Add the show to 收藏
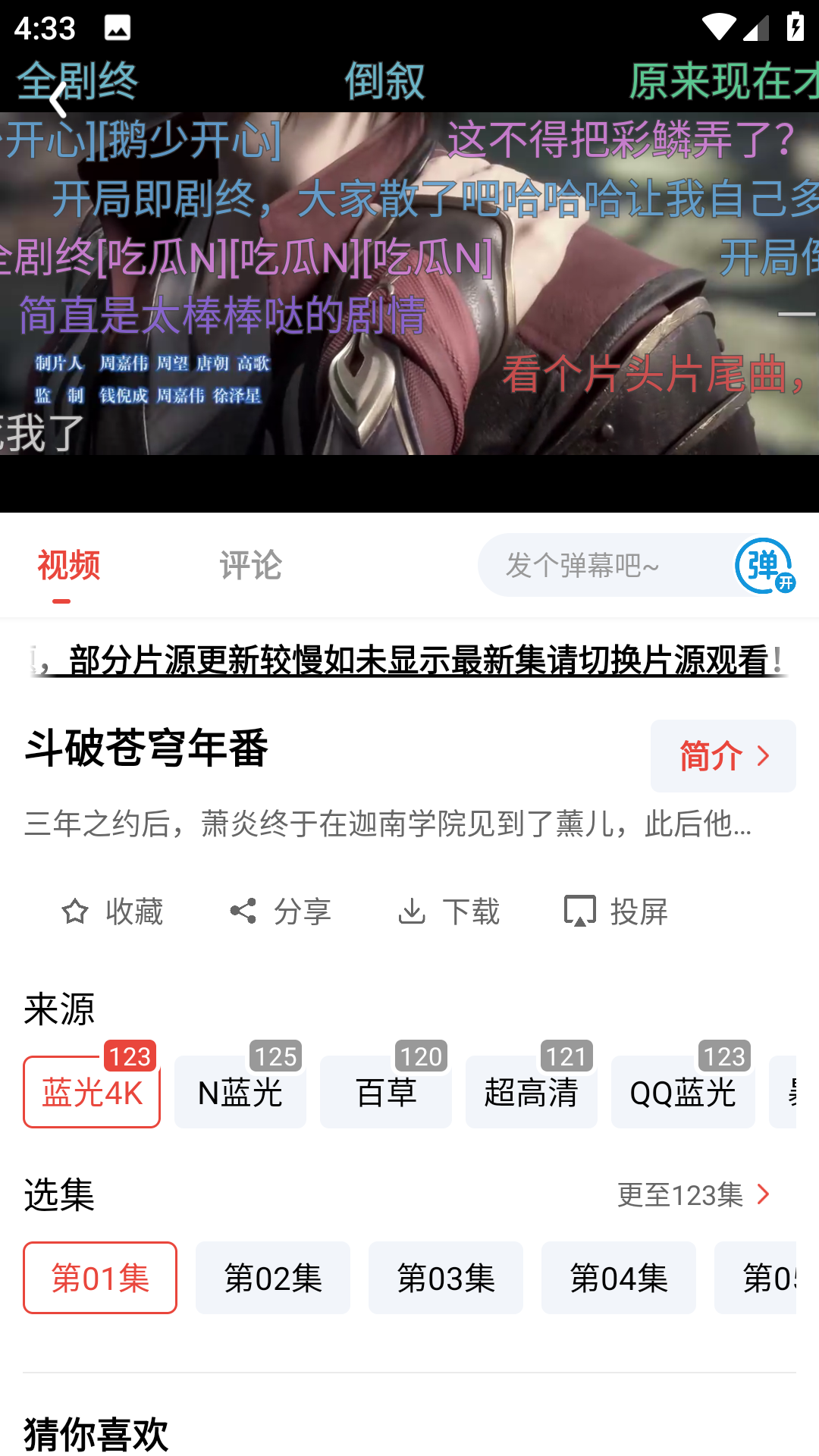This screenshot has height=1456, width=819. [112, 912]
